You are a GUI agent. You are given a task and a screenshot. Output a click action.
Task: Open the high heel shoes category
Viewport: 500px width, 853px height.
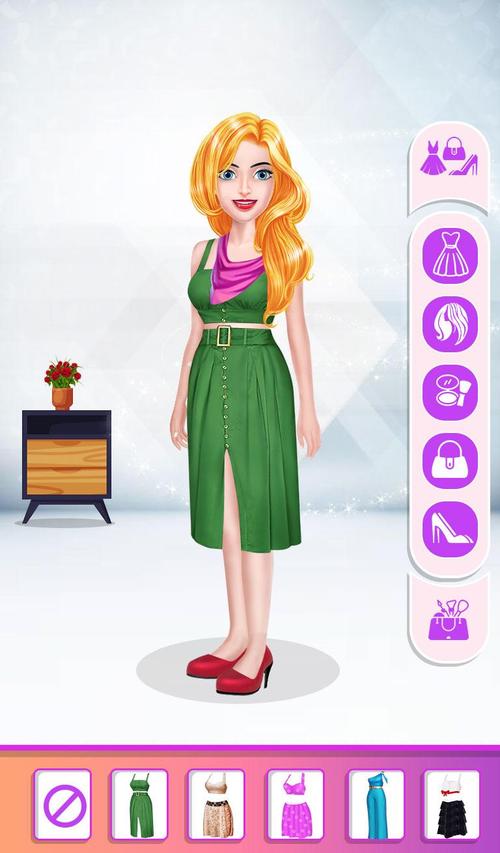tap(449, 529)
